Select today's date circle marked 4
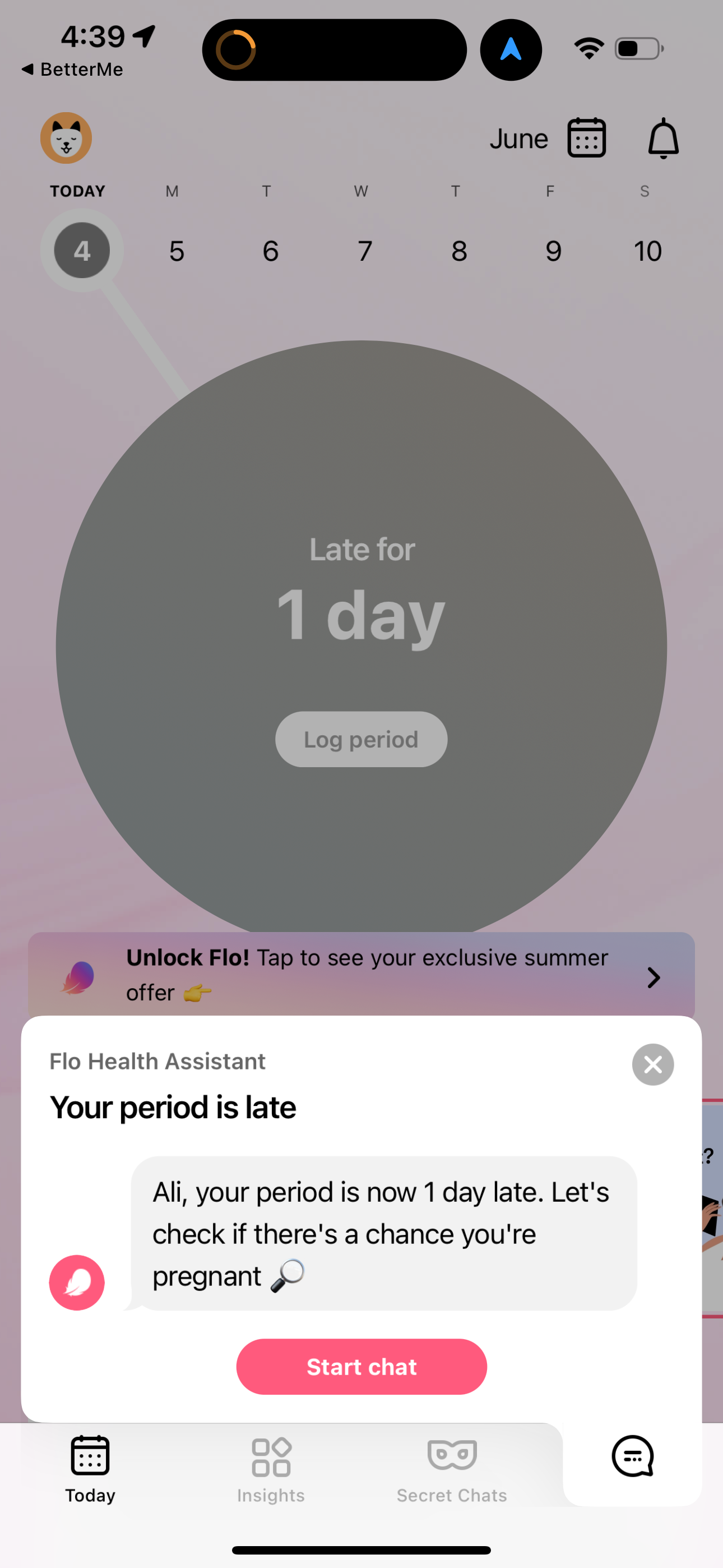The width and height of the screenshot is (723, 1568). (81, 250)
